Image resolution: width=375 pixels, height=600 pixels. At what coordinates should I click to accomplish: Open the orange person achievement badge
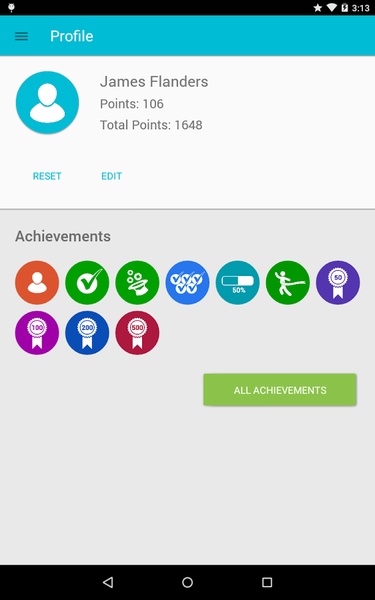[x=37, y=282]
